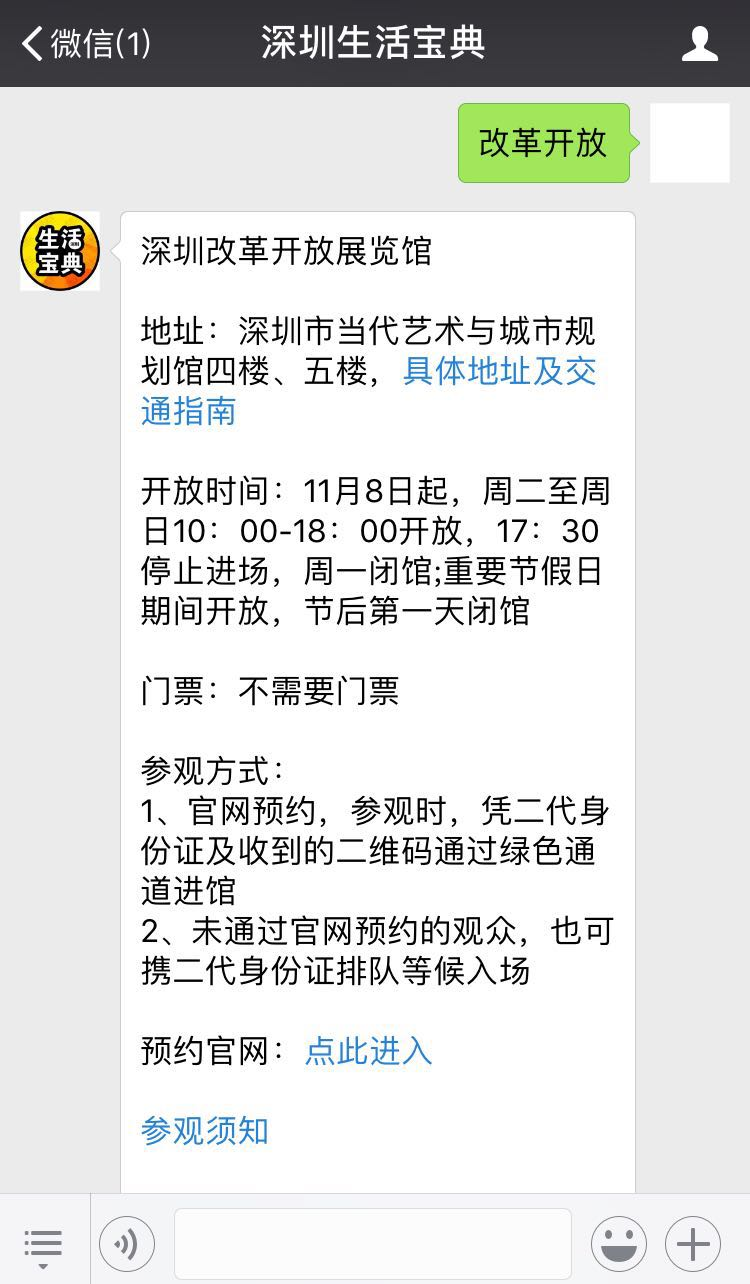Viewport: 750px width, 1284px height.
Task: Open 具体地址及交通指南 link
Action: tap(369, 391)
